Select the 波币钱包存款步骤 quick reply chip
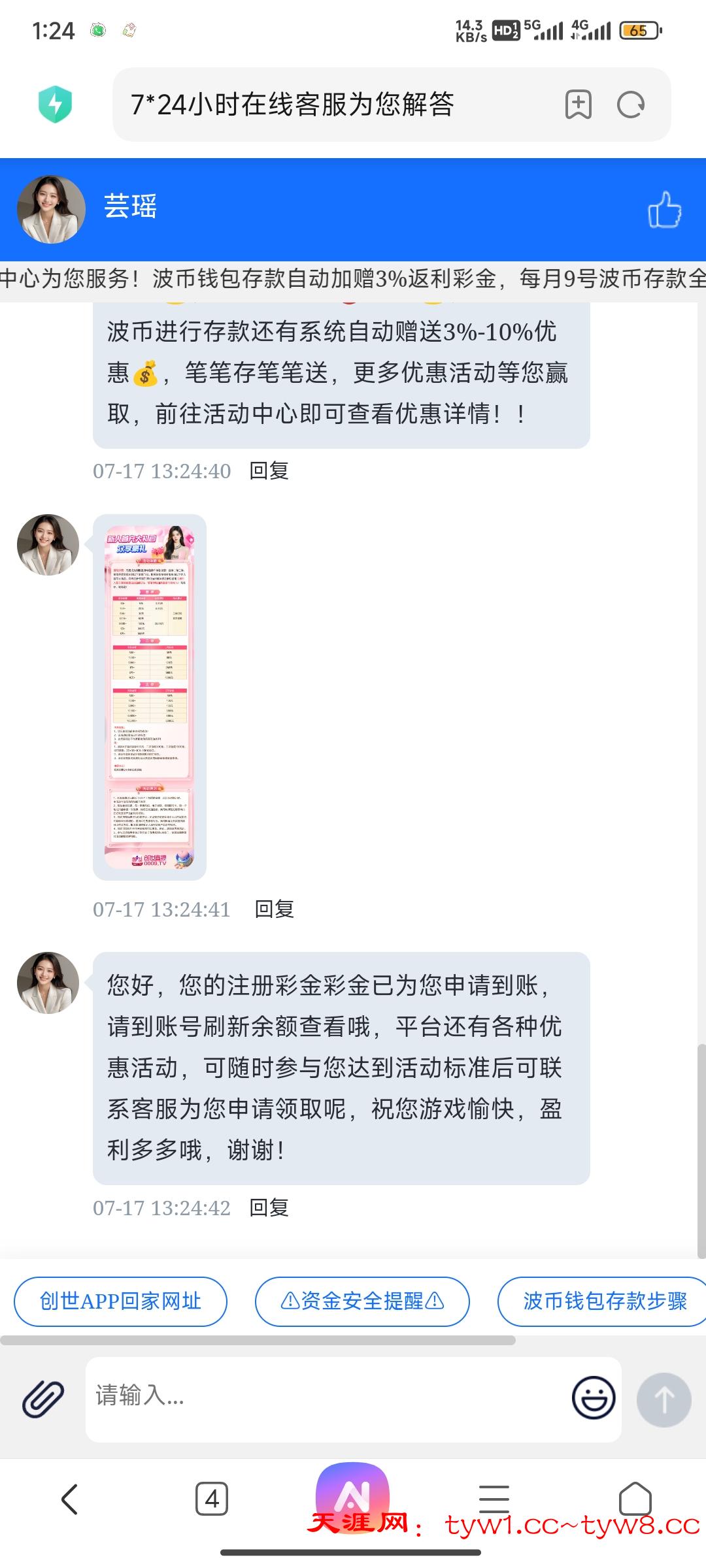 coord(604,1301)
